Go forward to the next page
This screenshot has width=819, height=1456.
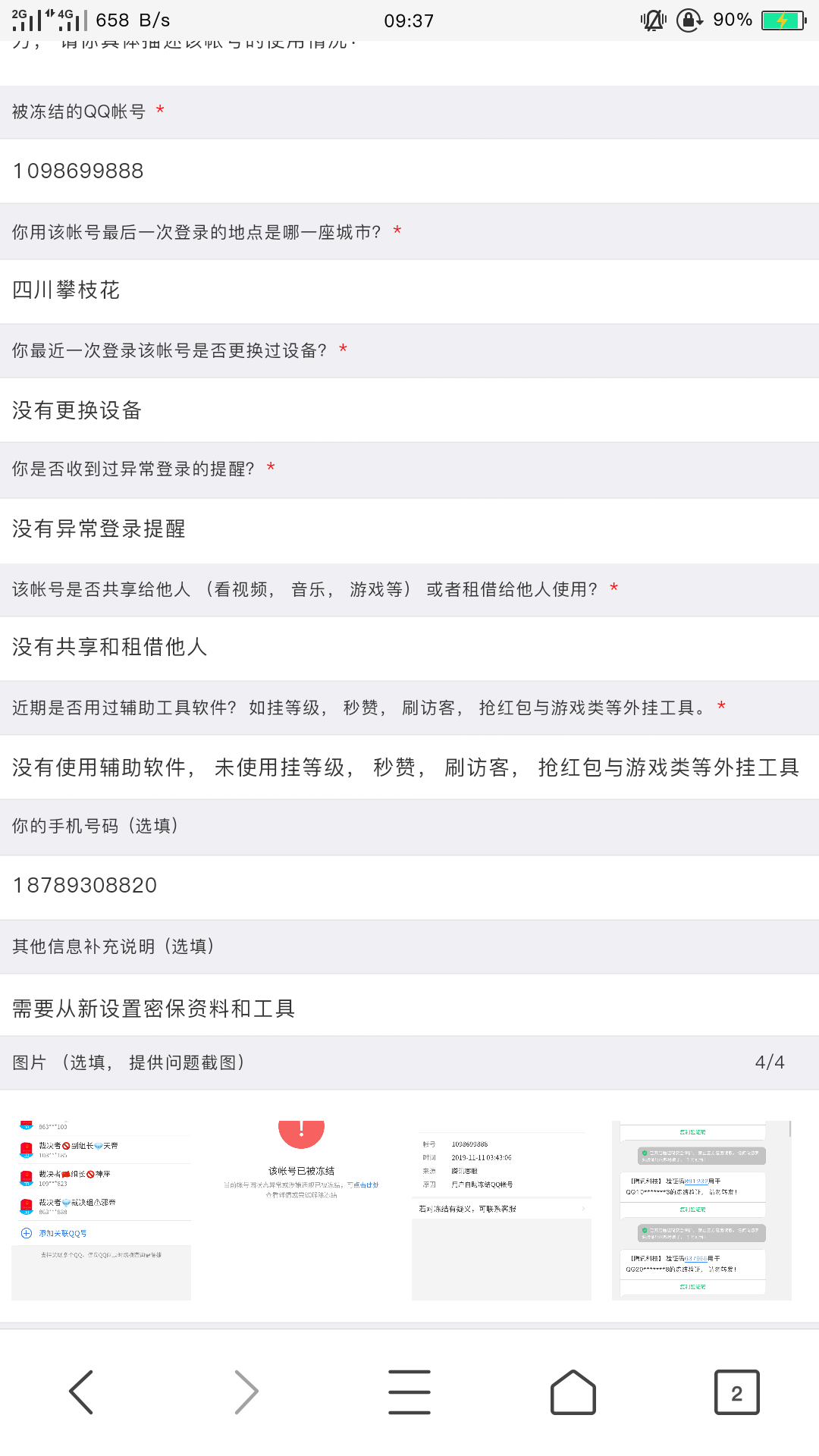[x=246, y=1392]
